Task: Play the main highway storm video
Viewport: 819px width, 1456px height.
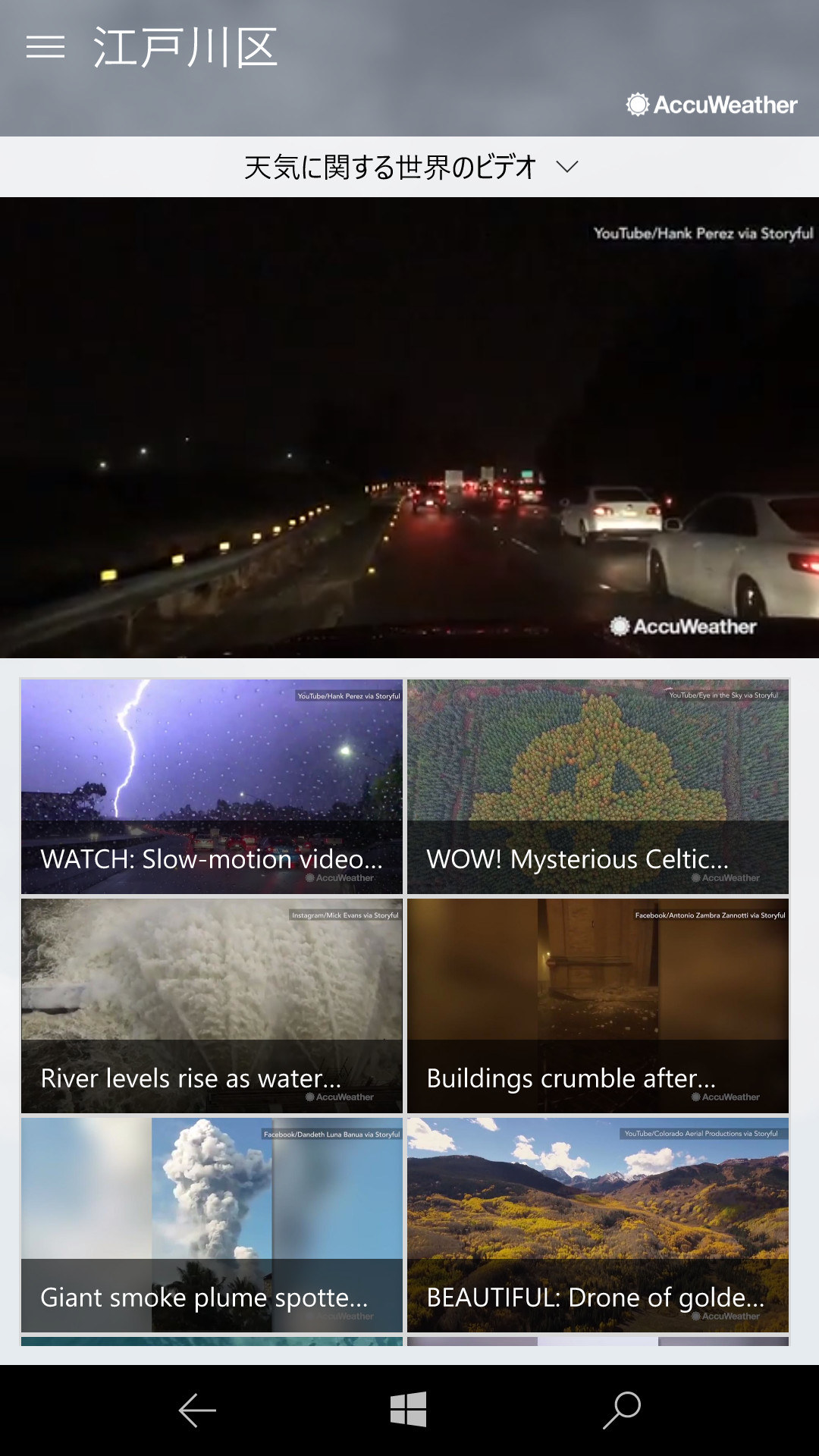Action: pyautogui.click(x=409, y=428)
